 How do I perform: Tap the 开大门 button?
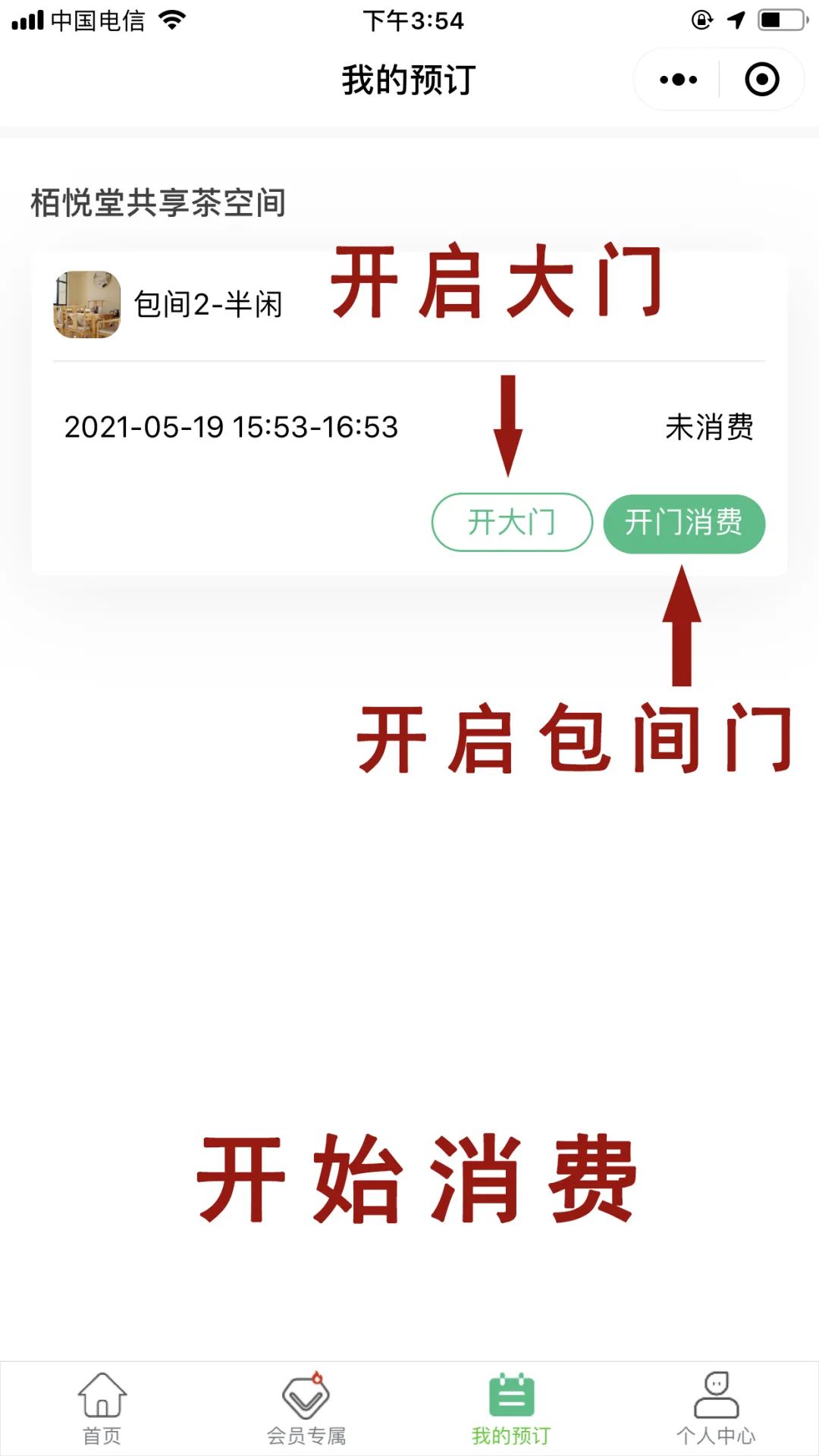[512, 522]
